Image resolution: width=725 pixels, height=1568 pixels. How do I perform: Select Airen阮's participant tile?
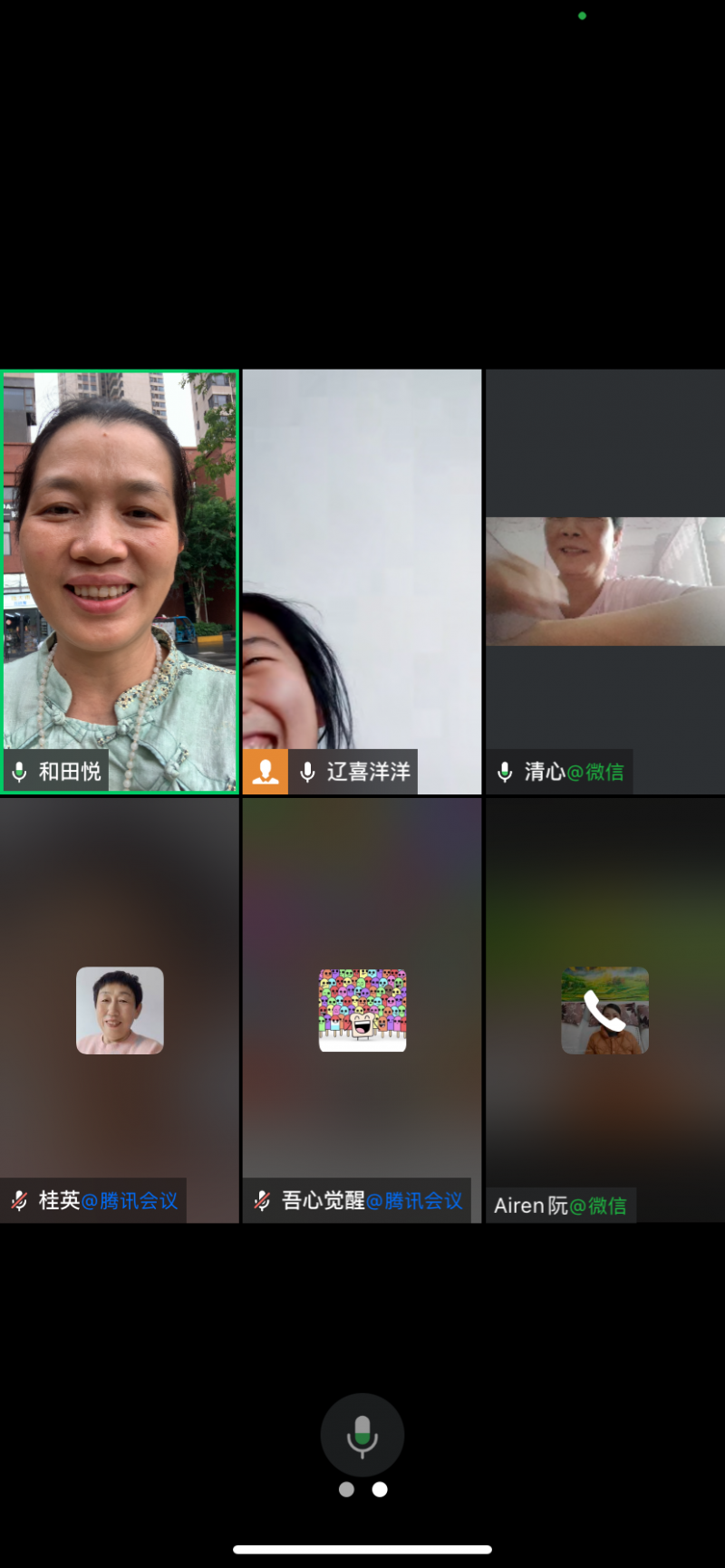click(604, 1010)
